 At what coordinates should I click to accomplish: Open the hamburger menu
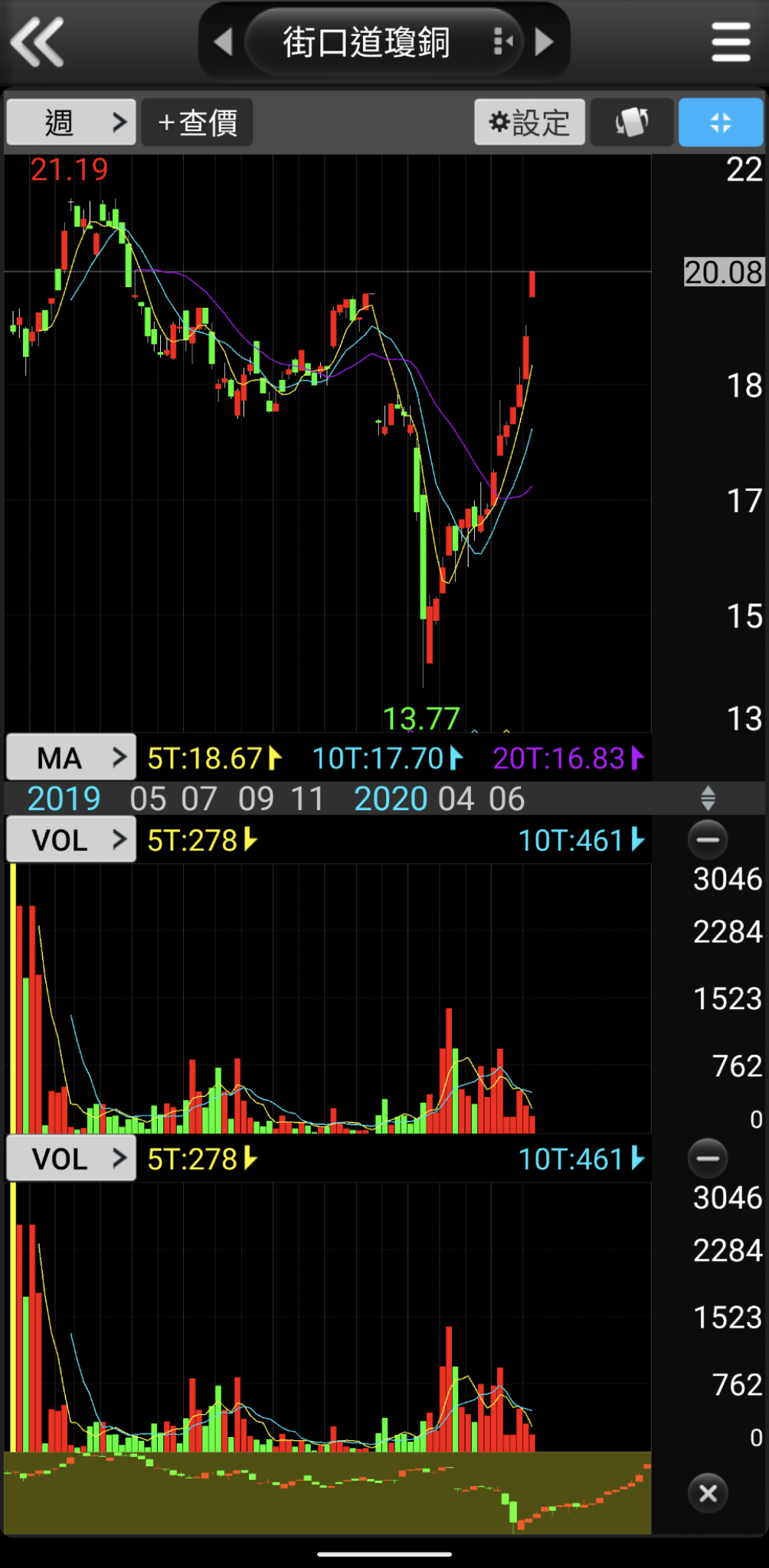[x=730, y=42]
